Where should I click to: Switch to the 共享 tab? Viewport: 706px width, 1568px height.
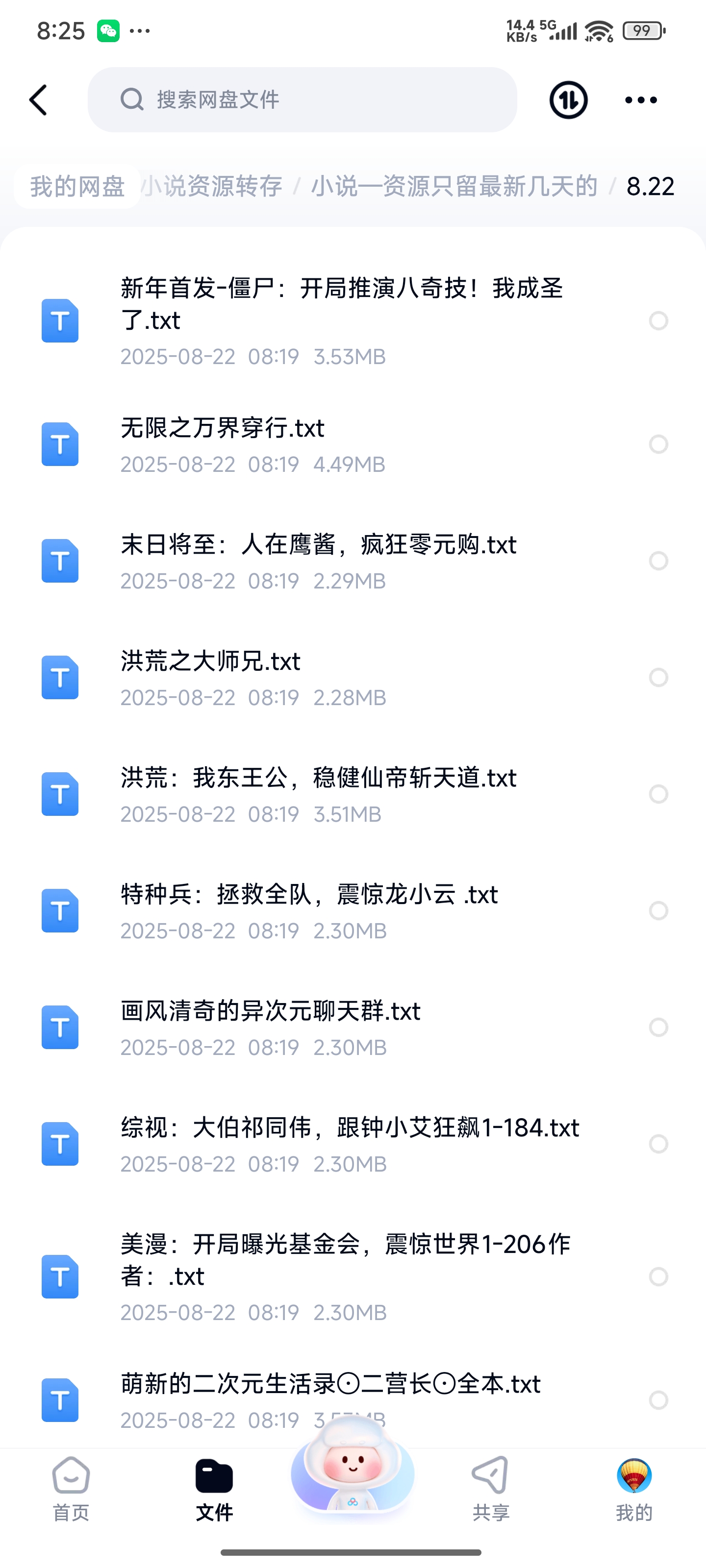coord(490,1488)
